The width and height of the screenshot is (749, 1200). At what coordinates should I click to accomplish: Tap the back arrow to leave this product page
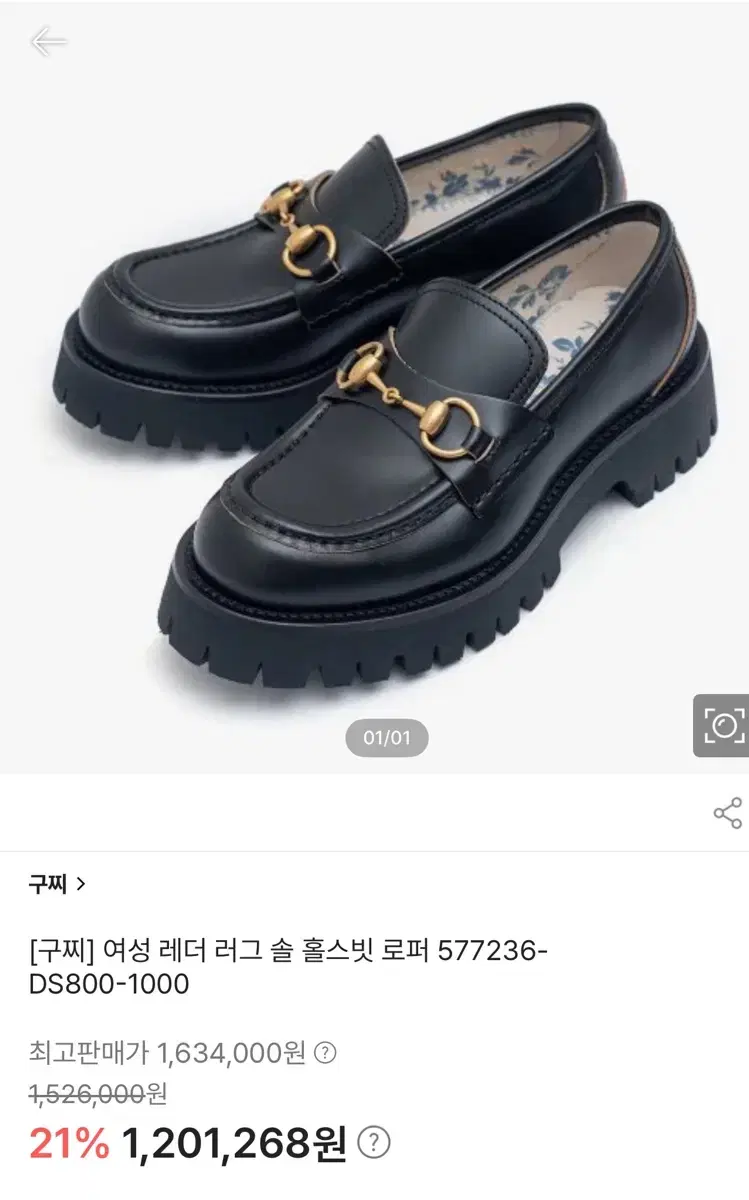click(x=48, y=42)
